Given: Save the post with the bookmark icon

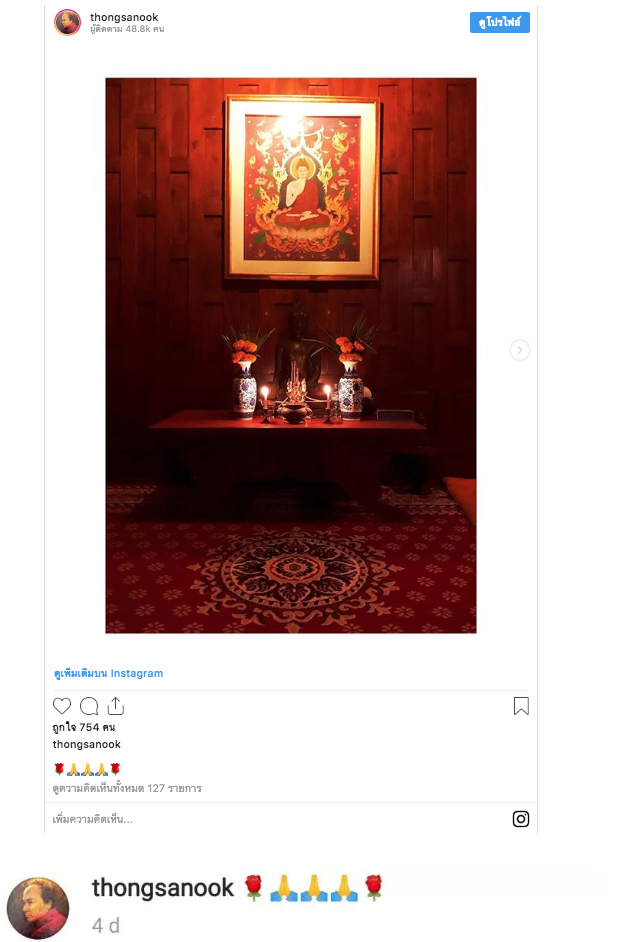Looking at the screenshot, I should (521, 706).
